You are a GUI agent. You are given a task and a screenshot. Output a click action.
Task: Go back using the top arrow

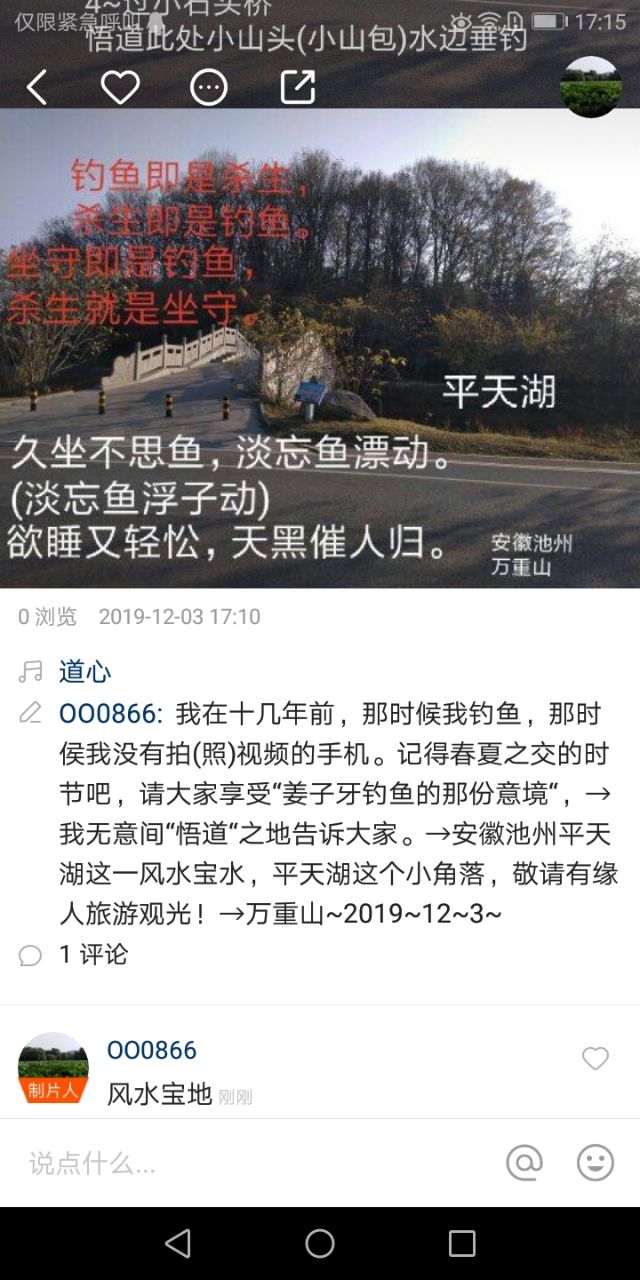coord(37,88)
